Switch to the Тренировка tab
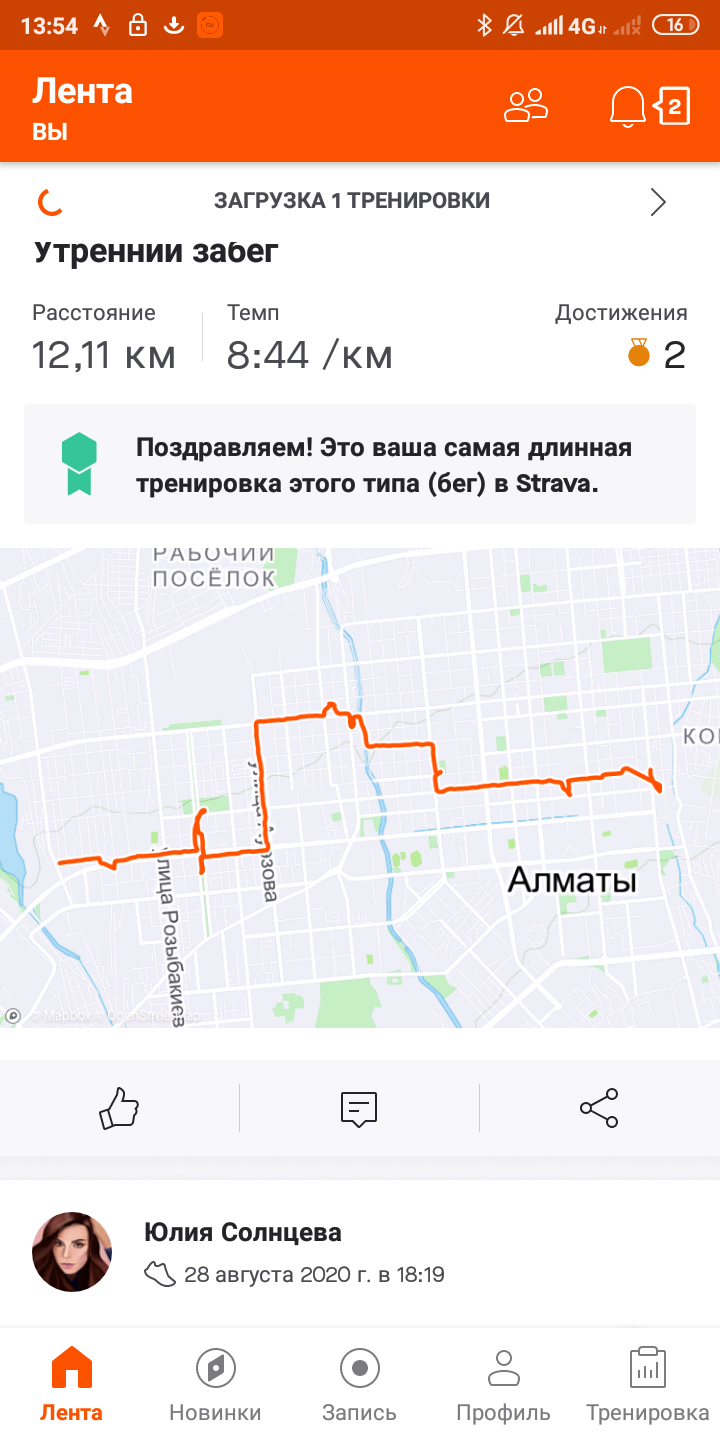Screen dimensions: 720x1440 click(647, 1385)
